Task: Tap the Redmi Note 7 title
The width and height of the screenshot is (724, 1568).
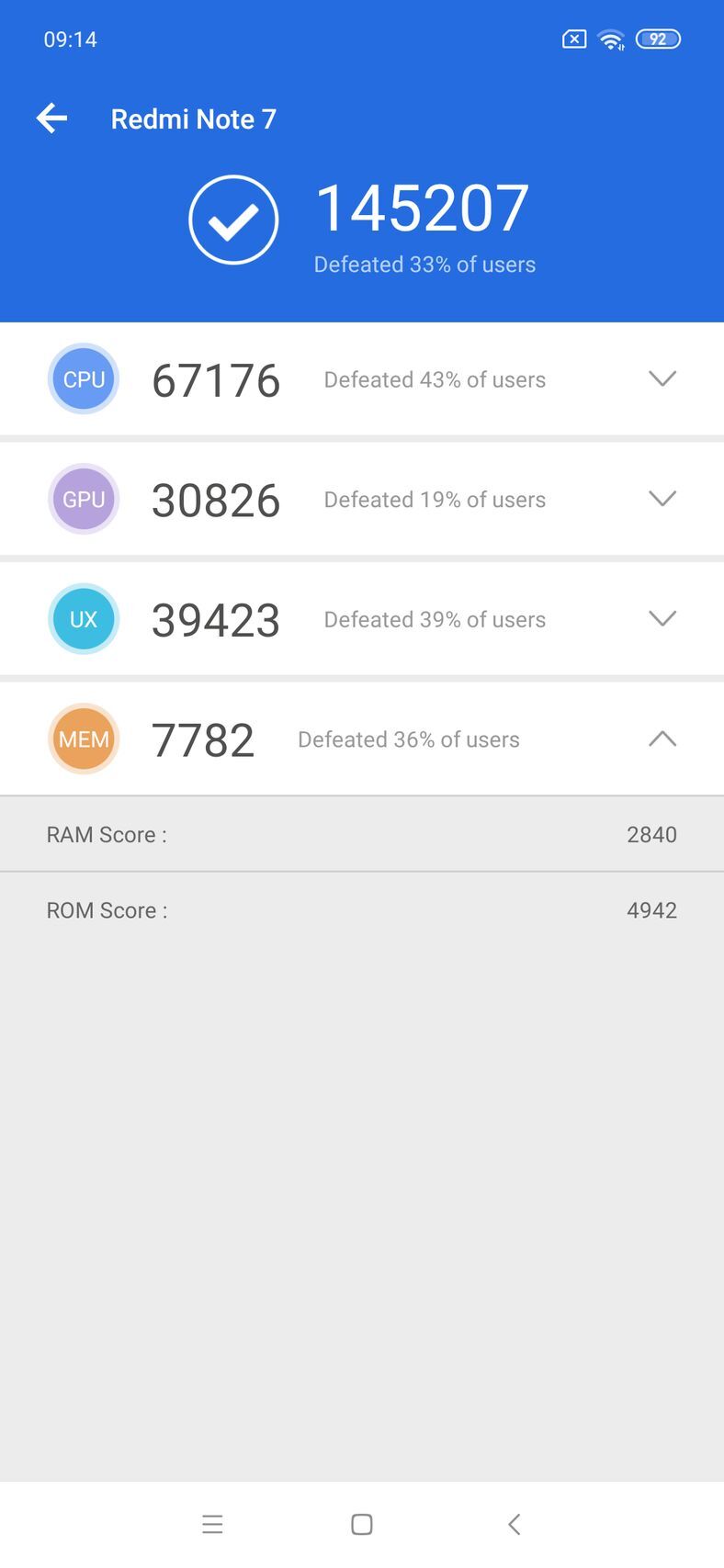Action: point(193,118)
